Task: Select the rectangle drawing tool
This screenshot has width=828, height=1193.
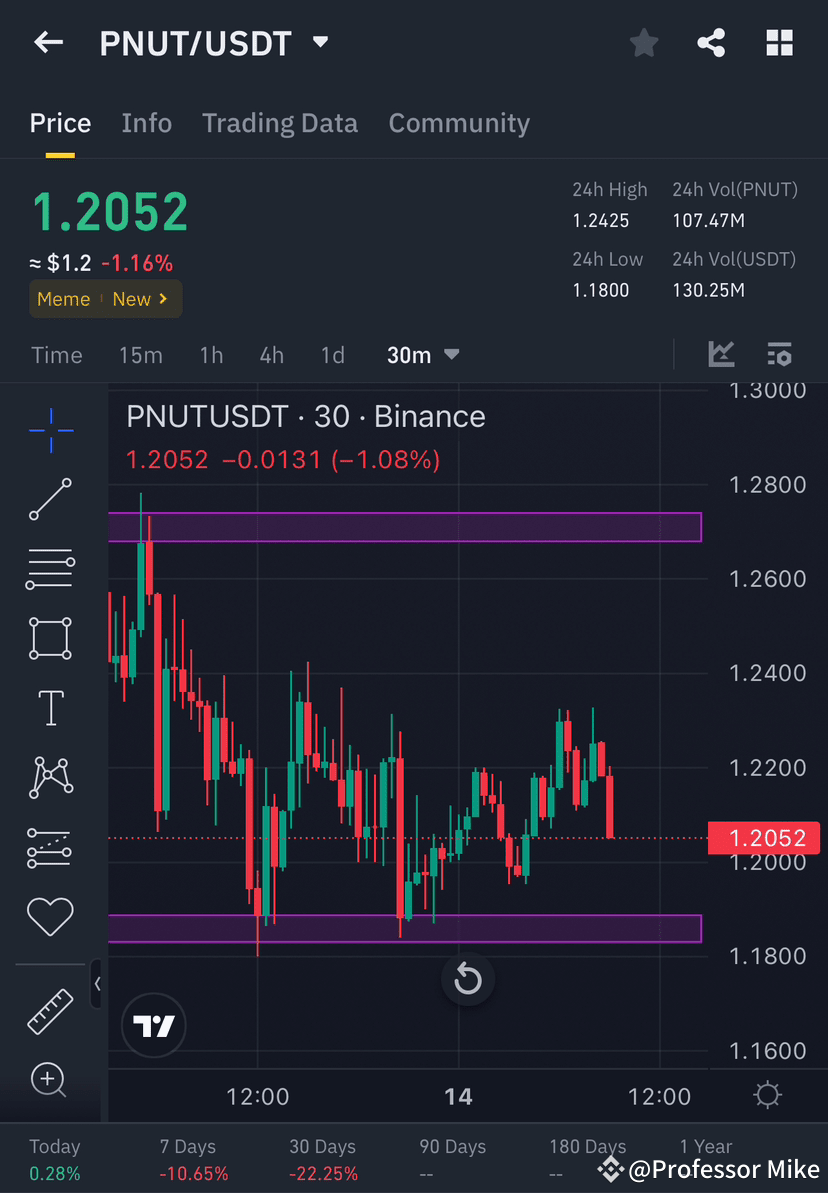Action: 50,638
